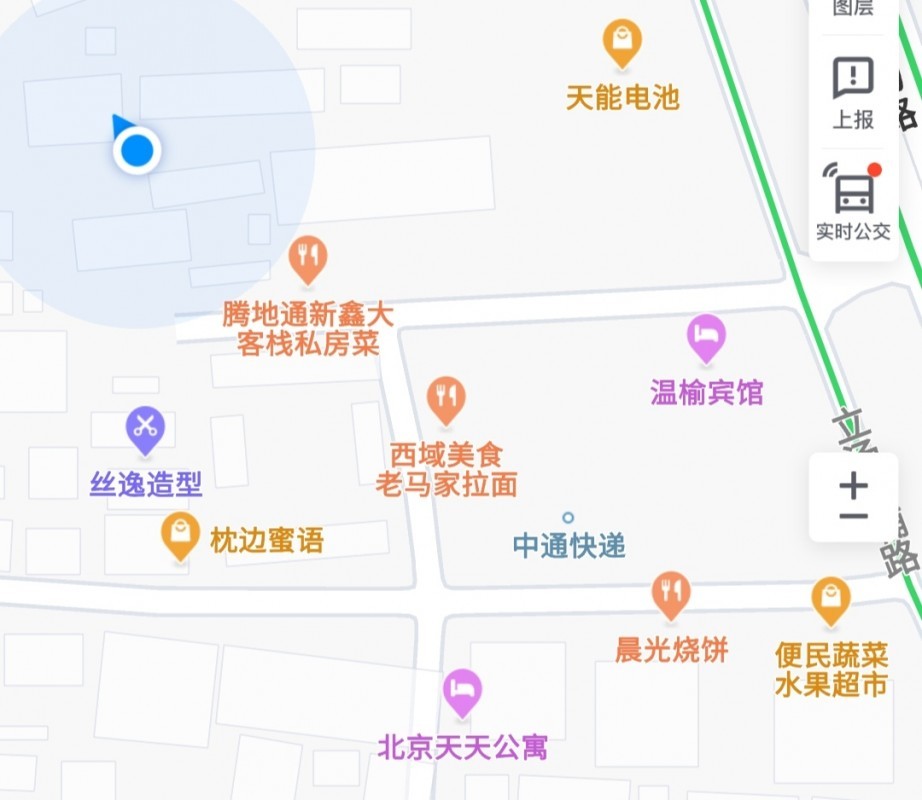Select the 枕边蜜语 shop pin
The width and height of the screenshot is (922, 800).
coord(180,536)
